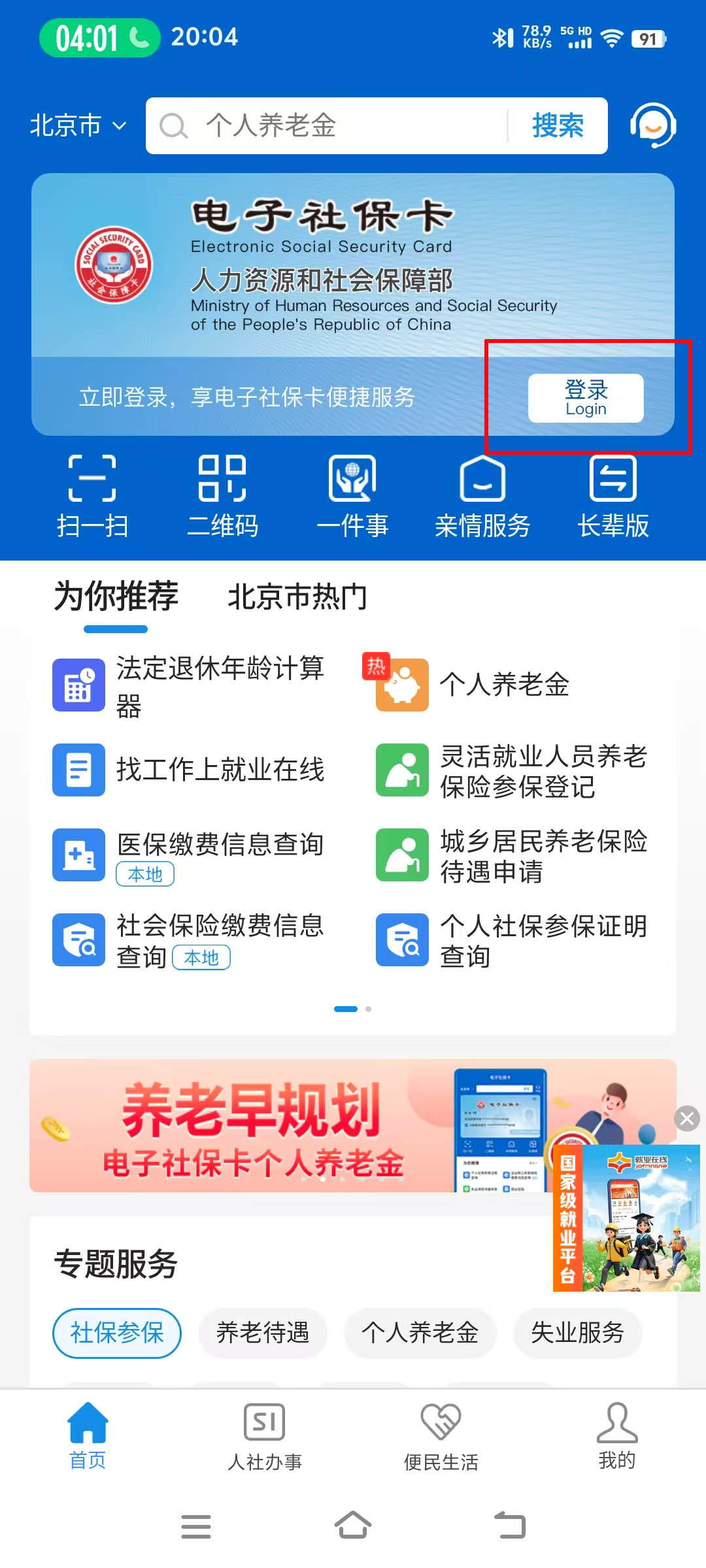Select the 失业服务 topic chip
The image size is (706, 1568).
pyautogui.click(x=577, y=1333)
